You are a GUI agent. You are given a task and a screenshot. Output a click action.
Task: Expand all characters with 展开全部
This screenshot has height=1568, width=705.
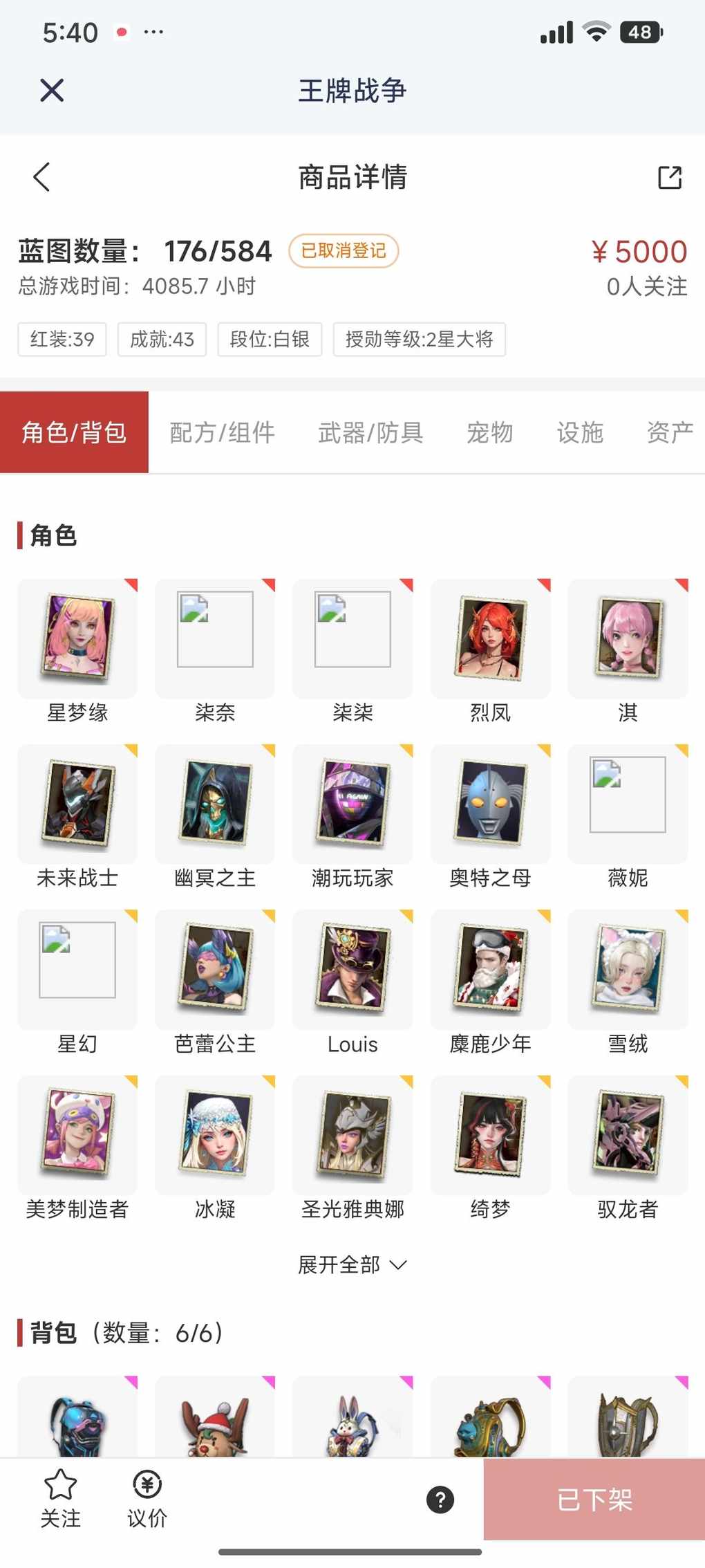352,1265
